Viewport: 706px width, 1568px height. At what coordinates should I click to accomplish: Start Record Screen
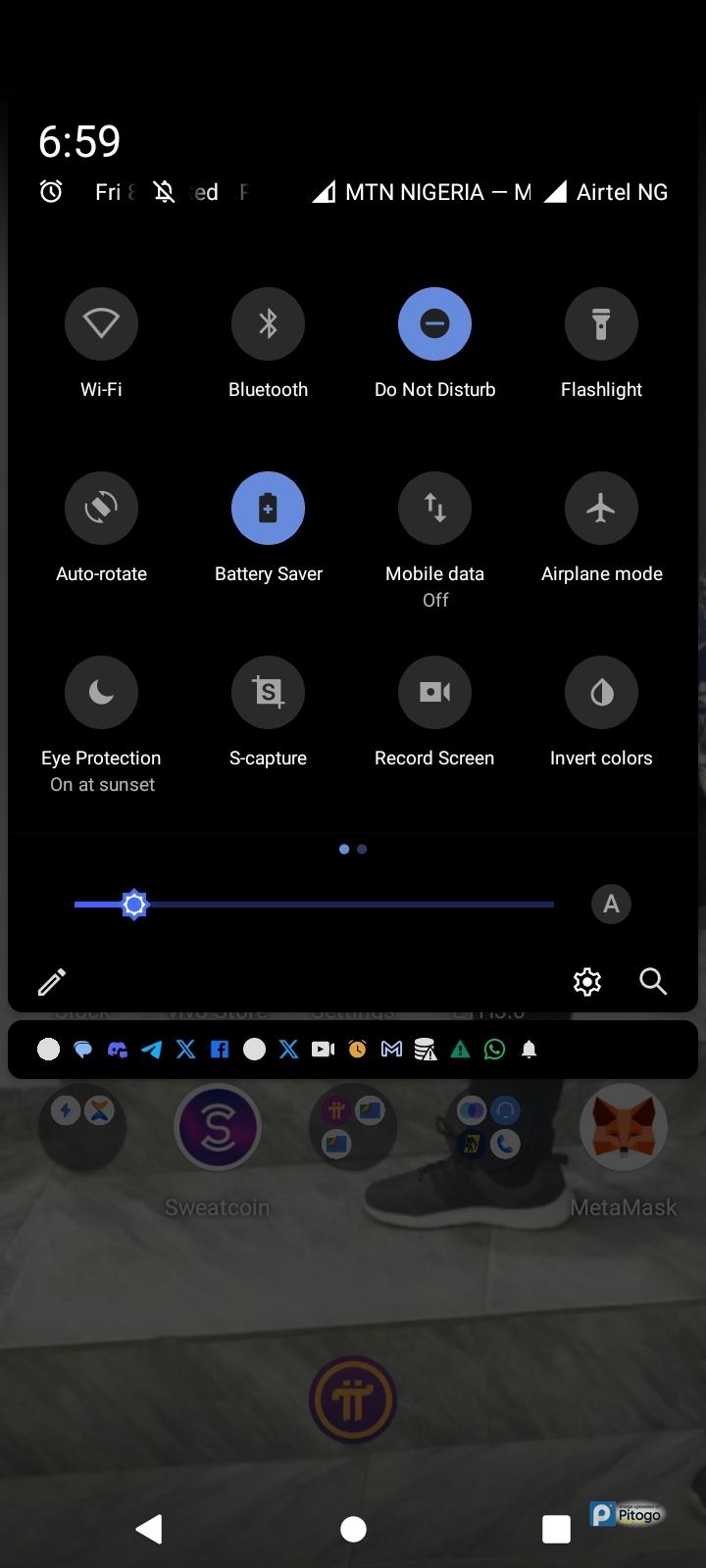click(x=434, y=693)
